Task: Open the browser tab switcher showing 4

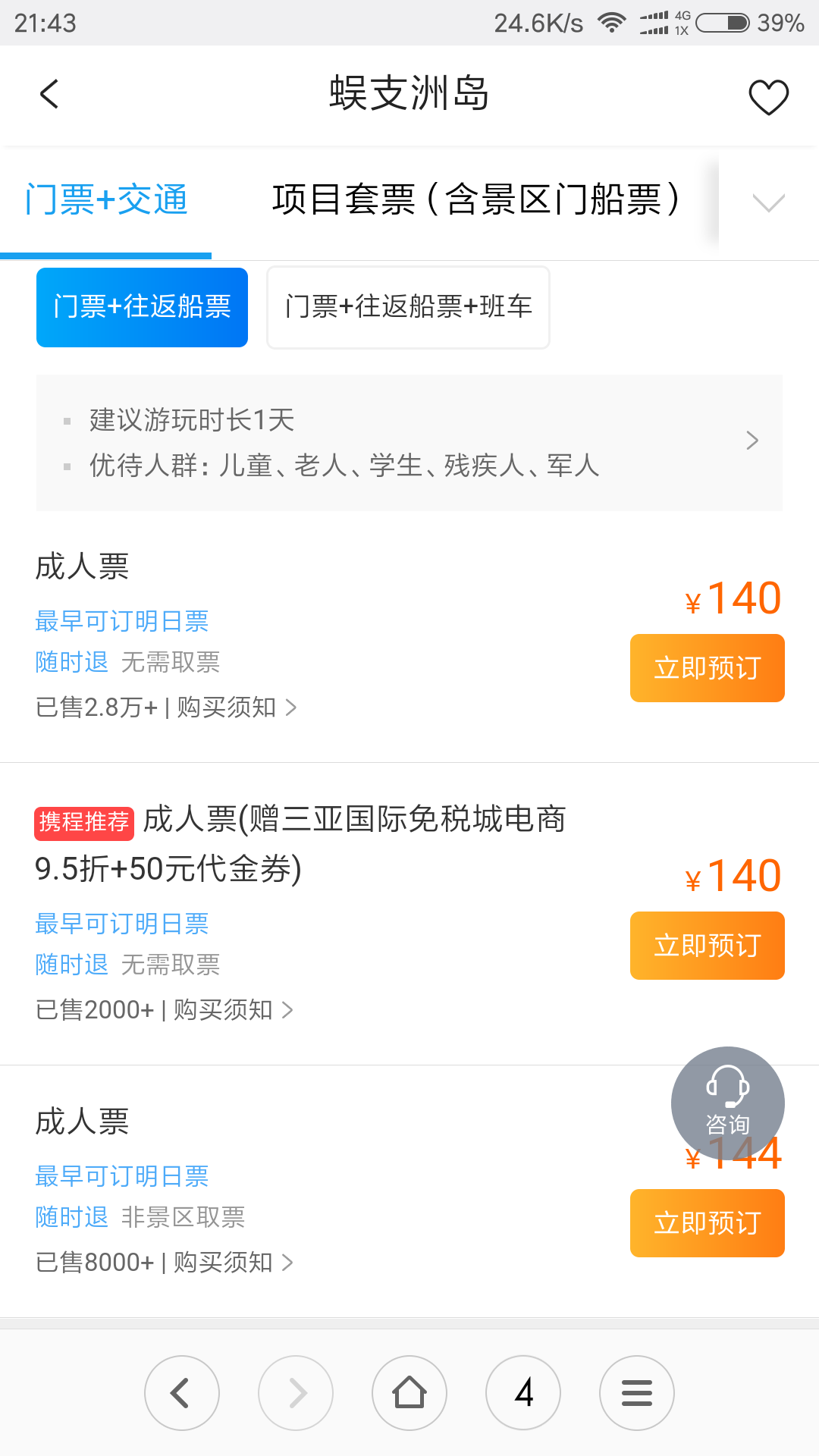Action: click(x=523, y=1393)
